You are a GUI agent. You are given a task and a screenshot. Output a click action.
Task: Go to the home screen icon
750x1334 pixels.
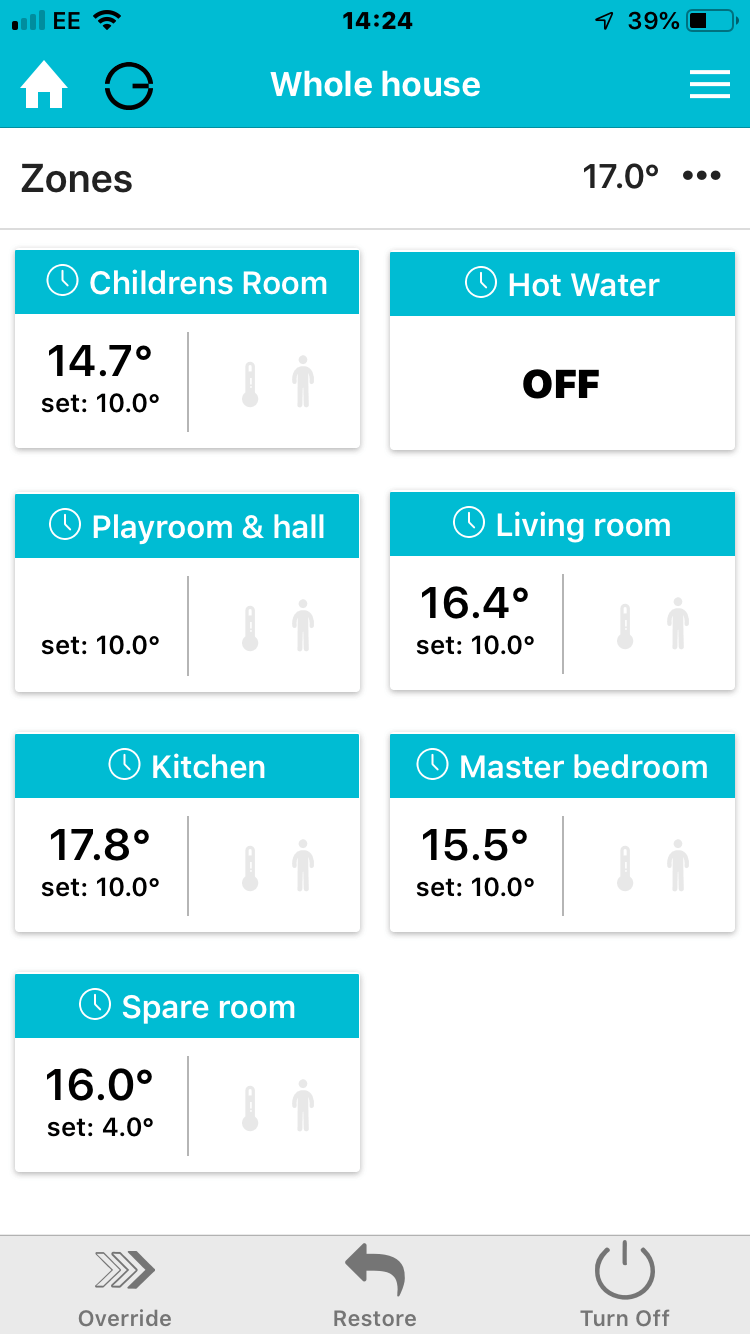click(44, 86)
